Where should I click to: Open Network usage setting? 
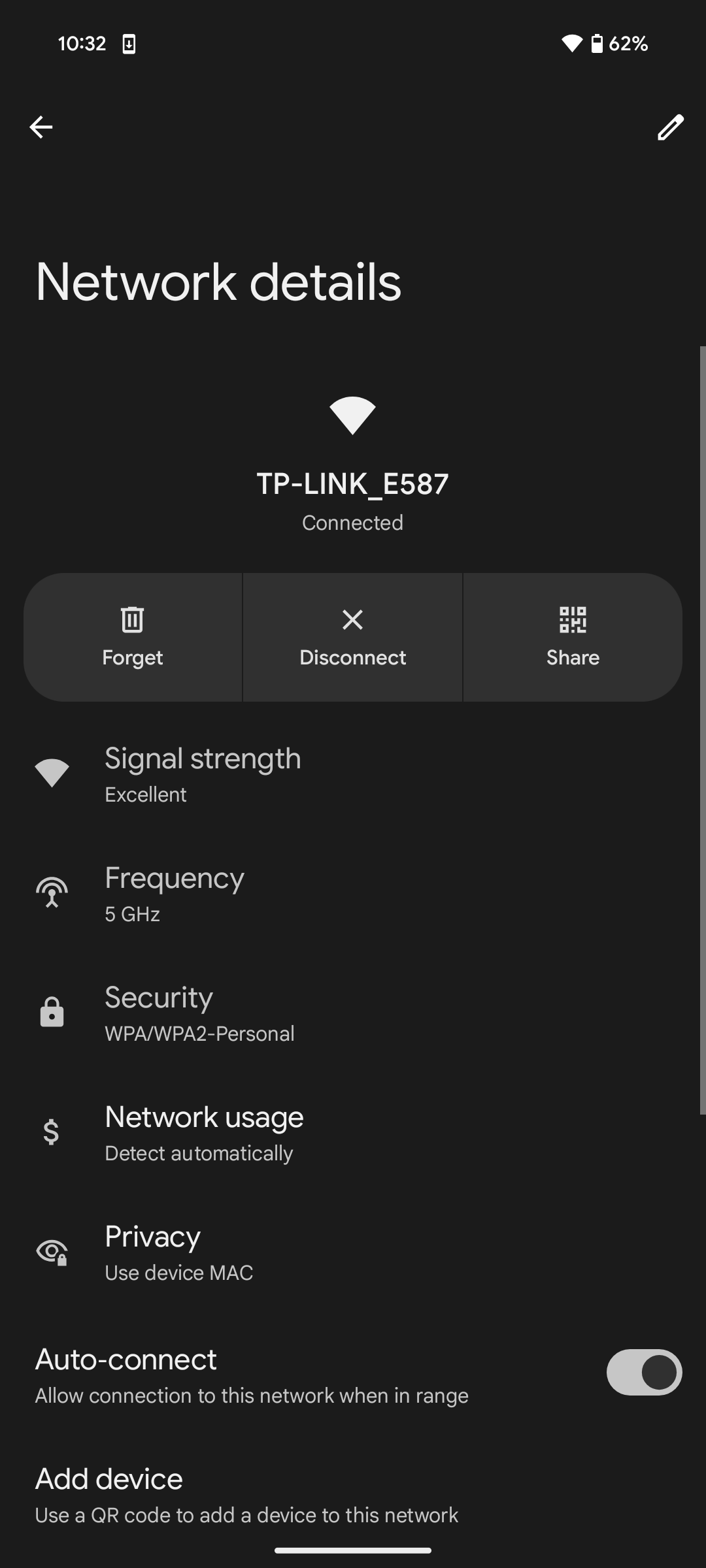(204, 1133)
